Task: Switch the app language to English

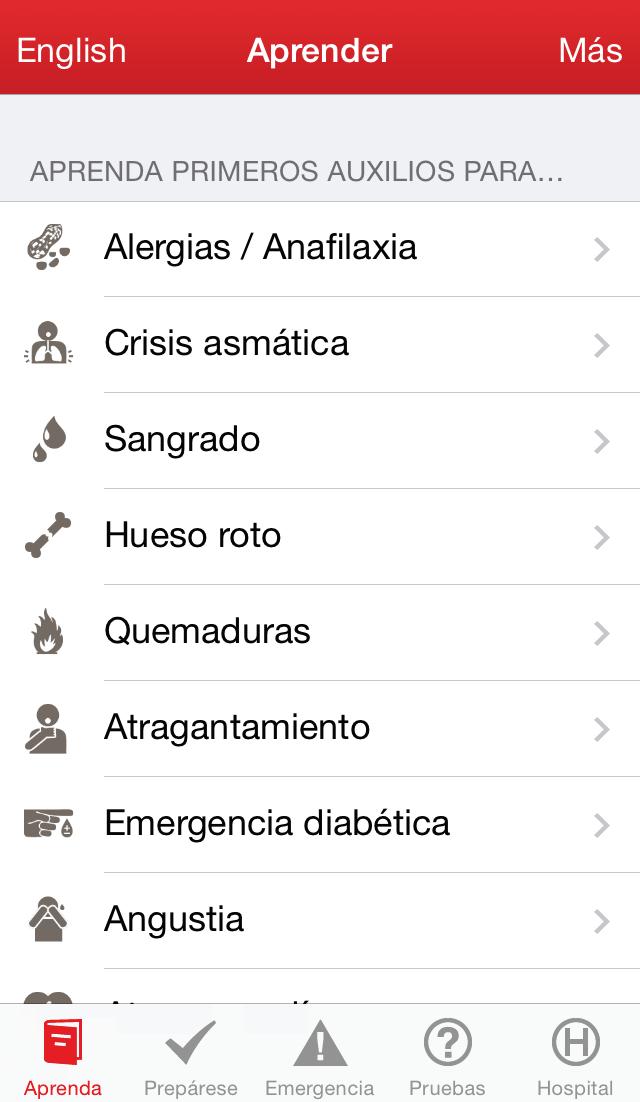Action: click(x=71, y=51)
